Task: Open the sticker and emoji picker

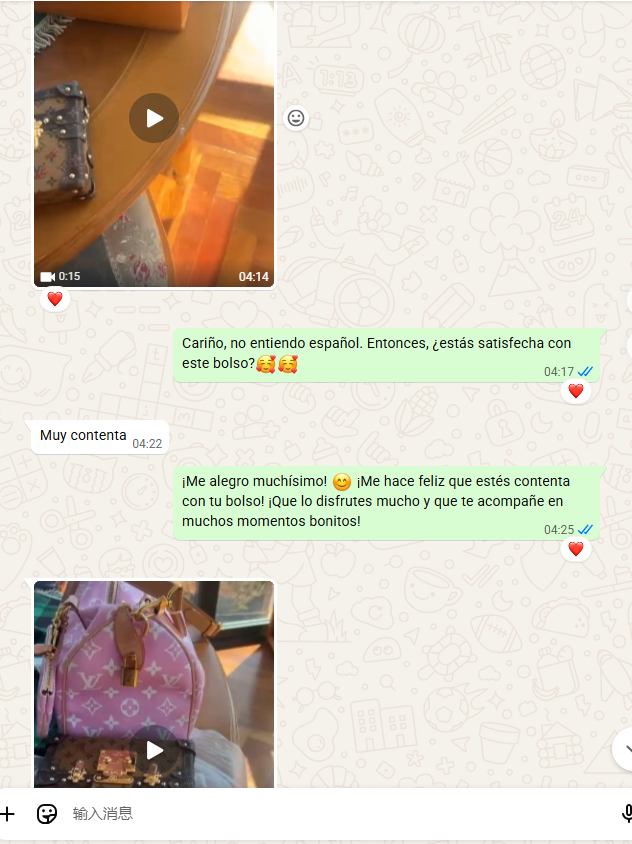Action: coord(47,814)
